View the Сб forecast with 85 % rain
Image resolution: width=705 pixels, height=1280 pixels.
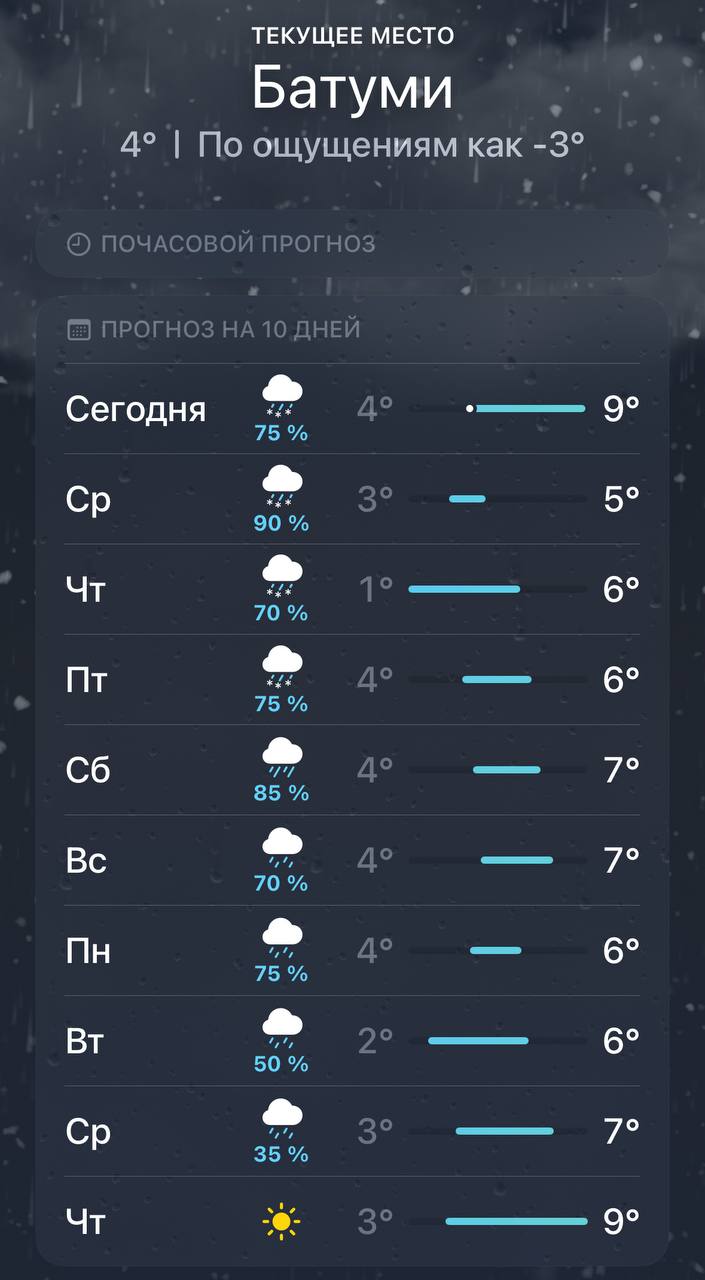(352, 770)
